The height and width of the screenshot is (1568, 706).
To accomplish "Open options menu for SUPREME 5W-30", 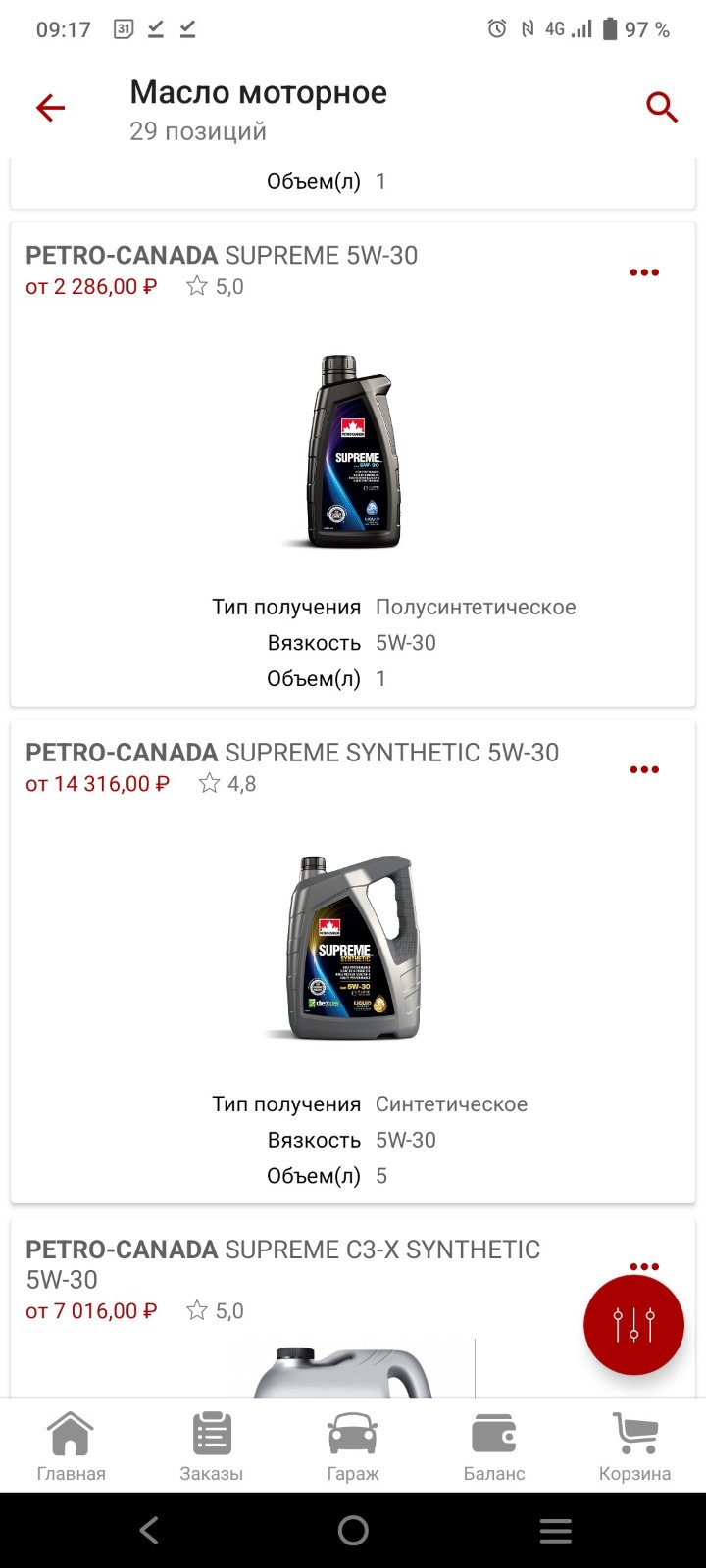I will [x=644, y=272].
